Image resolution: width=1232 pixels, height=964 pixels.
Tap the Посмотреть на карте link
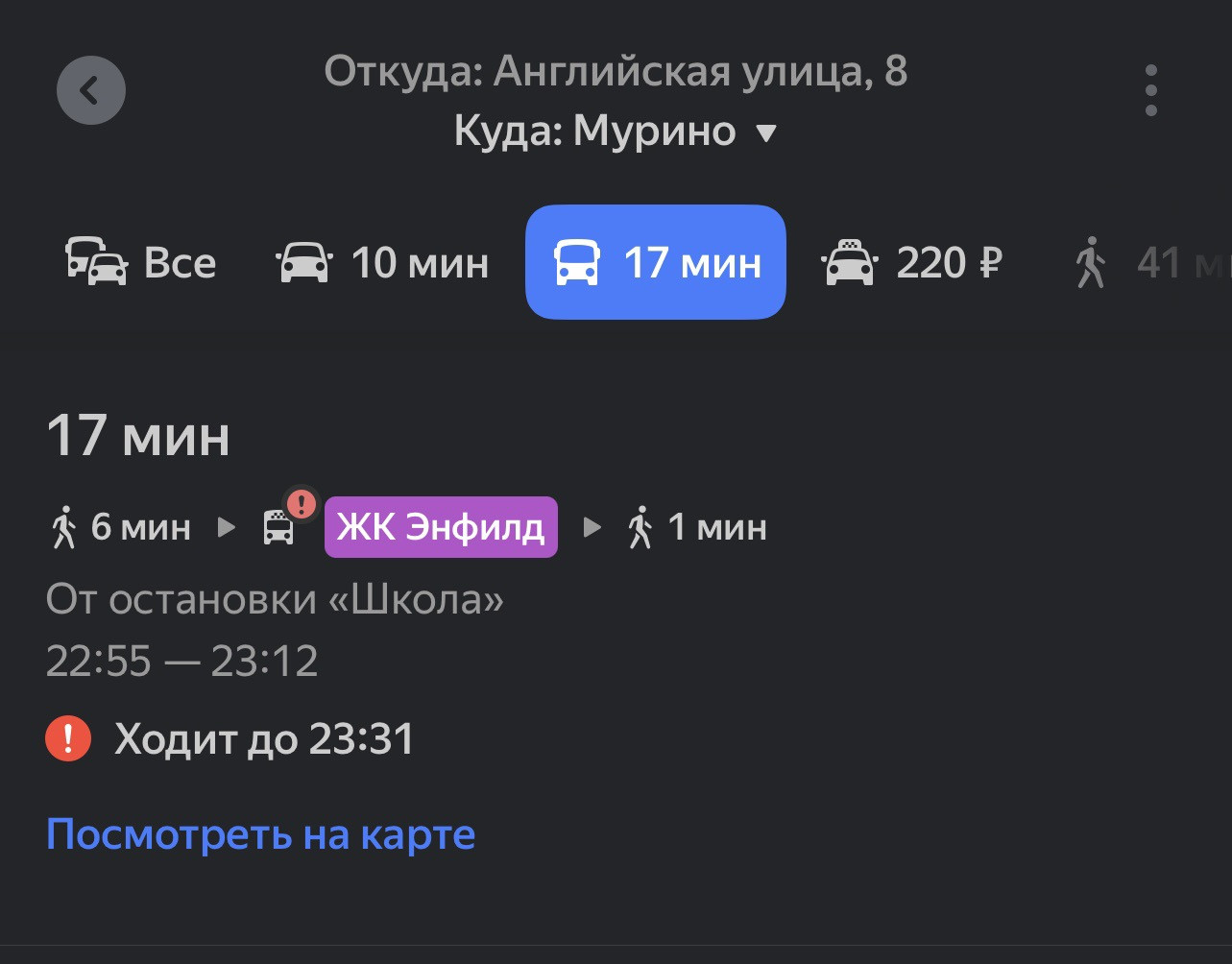tap(261, 834)
